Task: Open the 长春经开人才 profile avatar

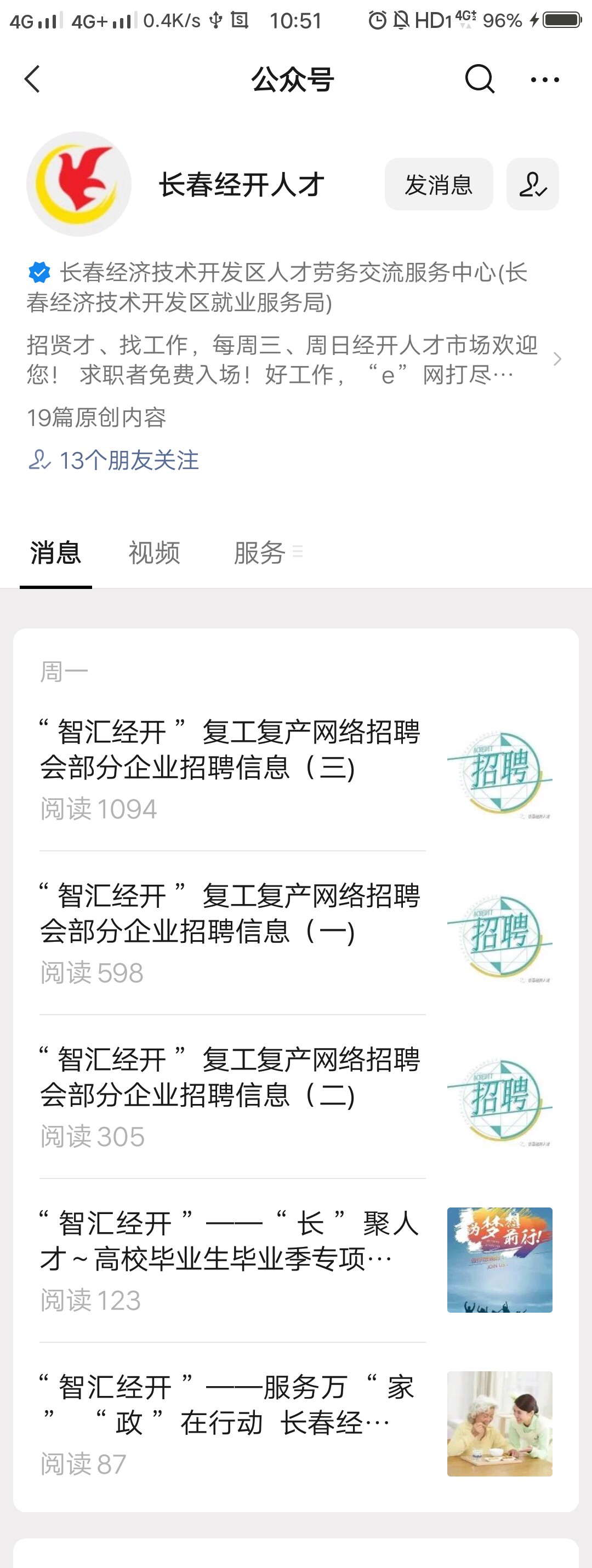Action: [78, 184]
